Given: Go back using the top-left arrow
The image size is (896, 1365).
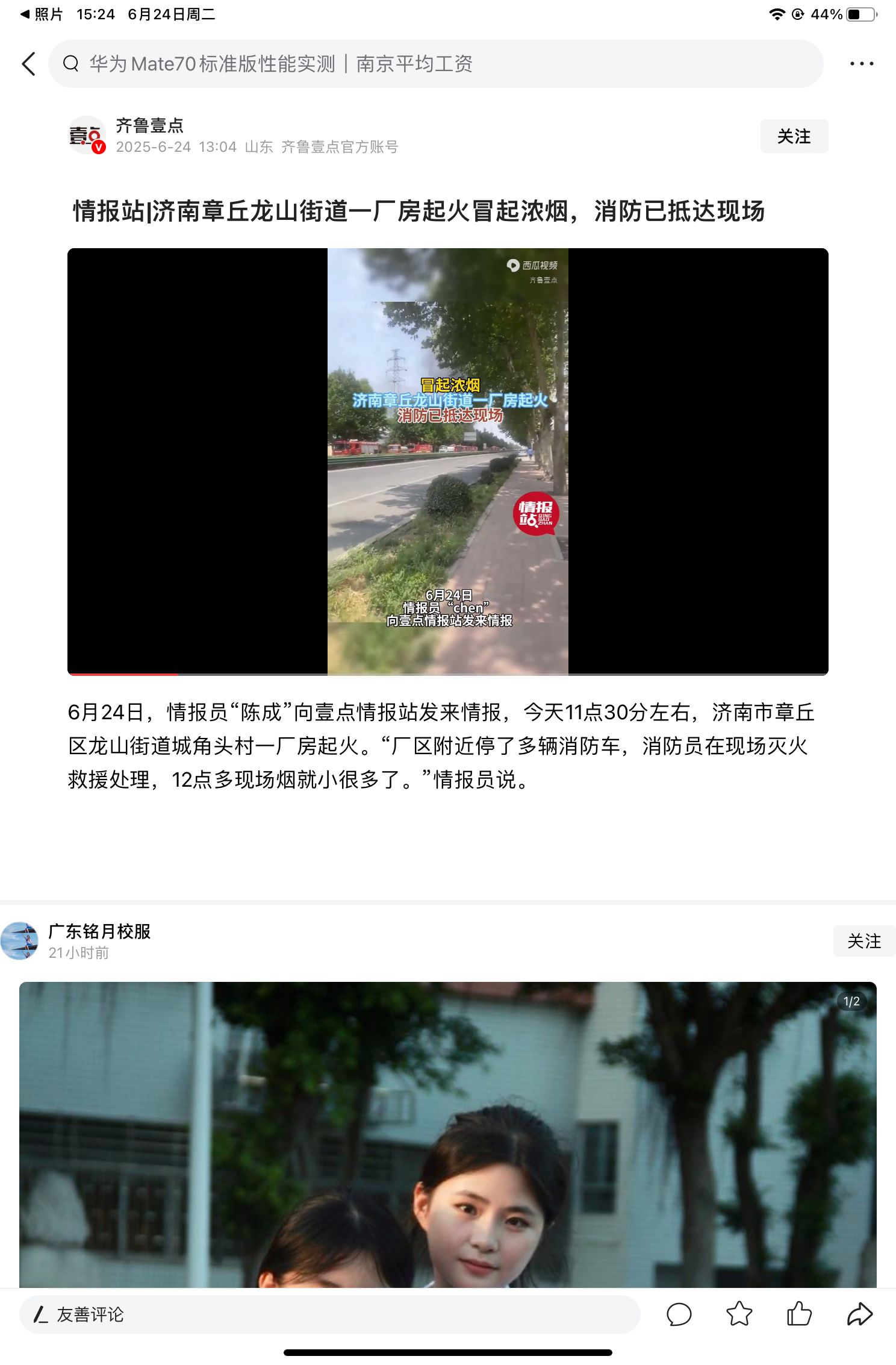Looking at the screenshot, I should coord(29,64).
